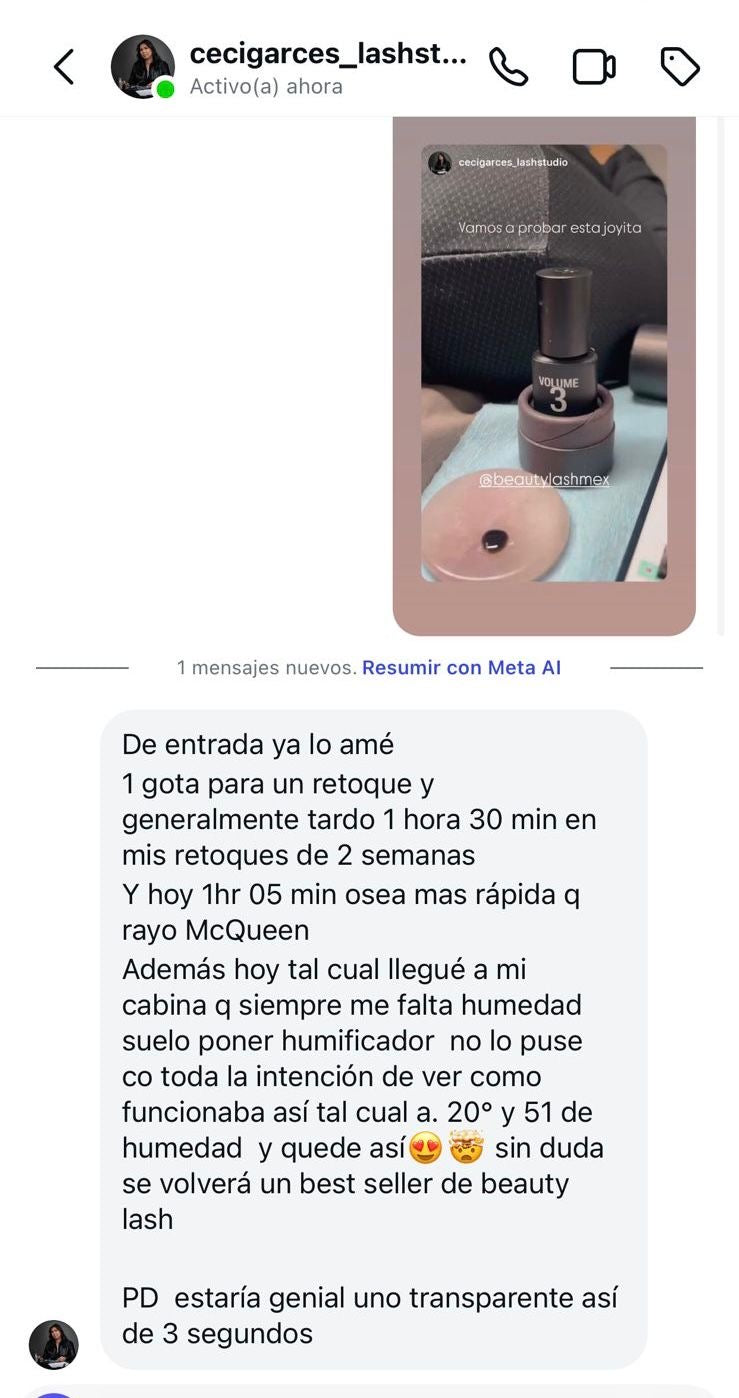Open the label tag icon
The width and height of the screenshot is (739, 1398).
[x=680, y=68]
